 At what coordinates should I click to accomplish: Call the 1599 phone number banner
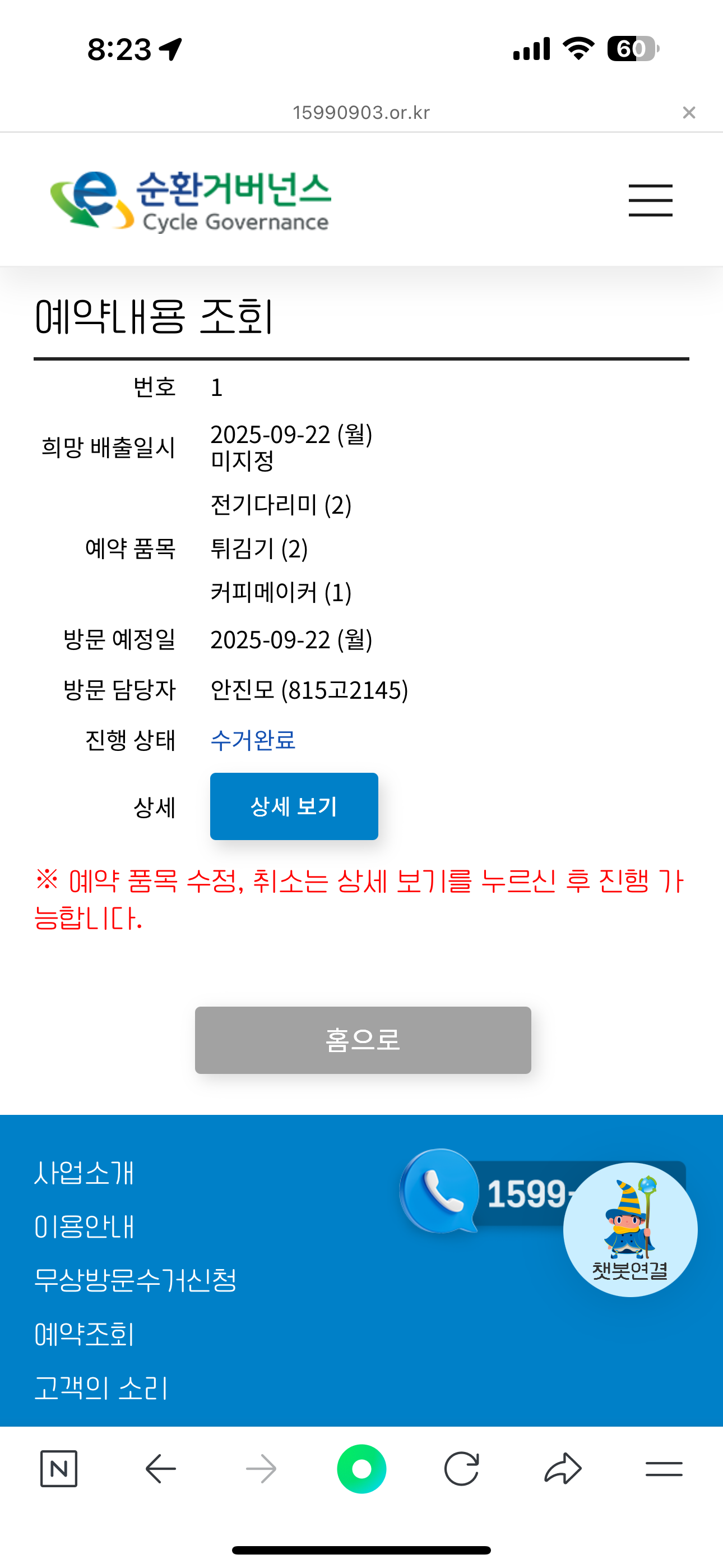[x=487, y=1192]
